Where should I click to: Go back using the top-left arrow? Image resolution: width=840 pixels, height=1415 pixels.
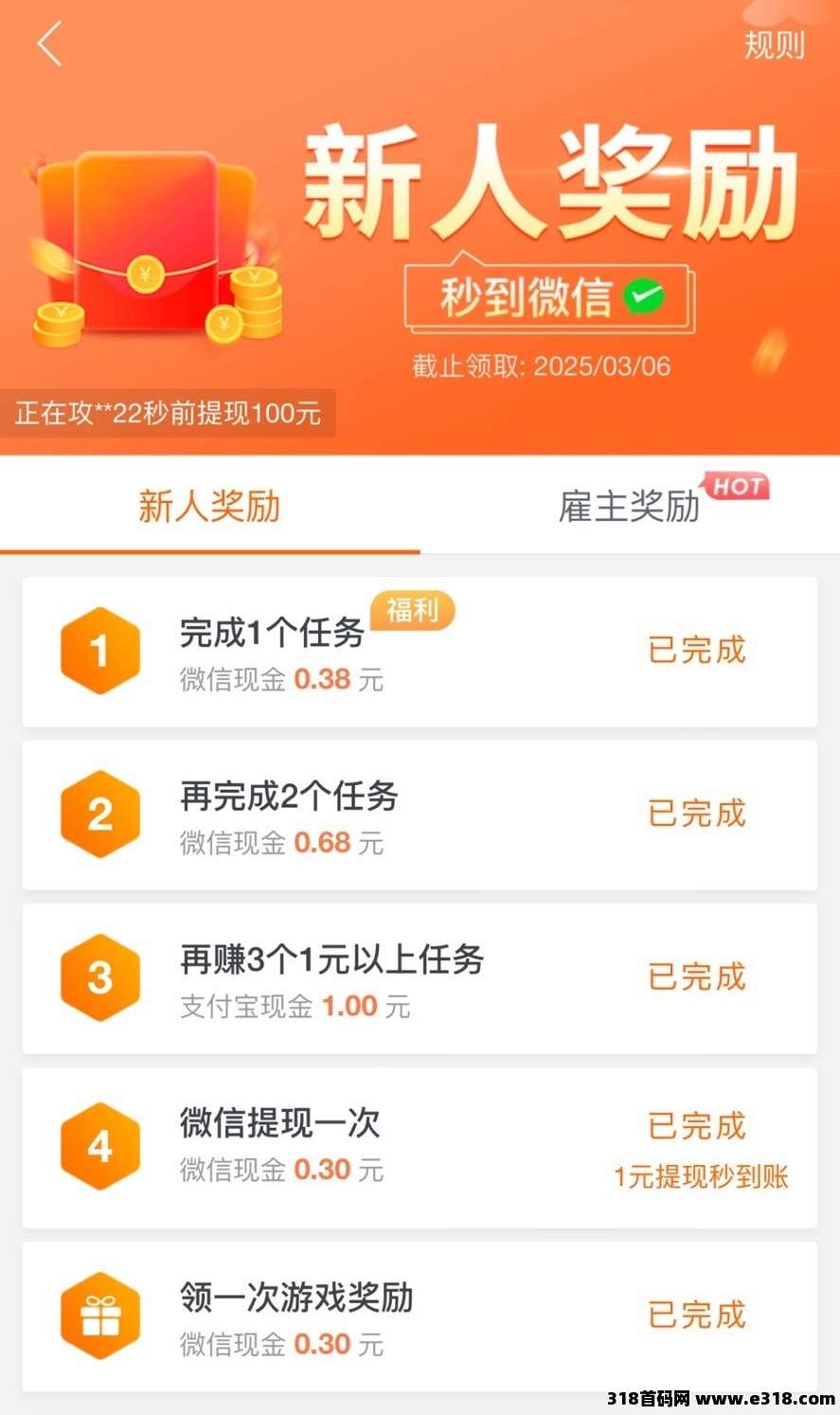[49, 44]
